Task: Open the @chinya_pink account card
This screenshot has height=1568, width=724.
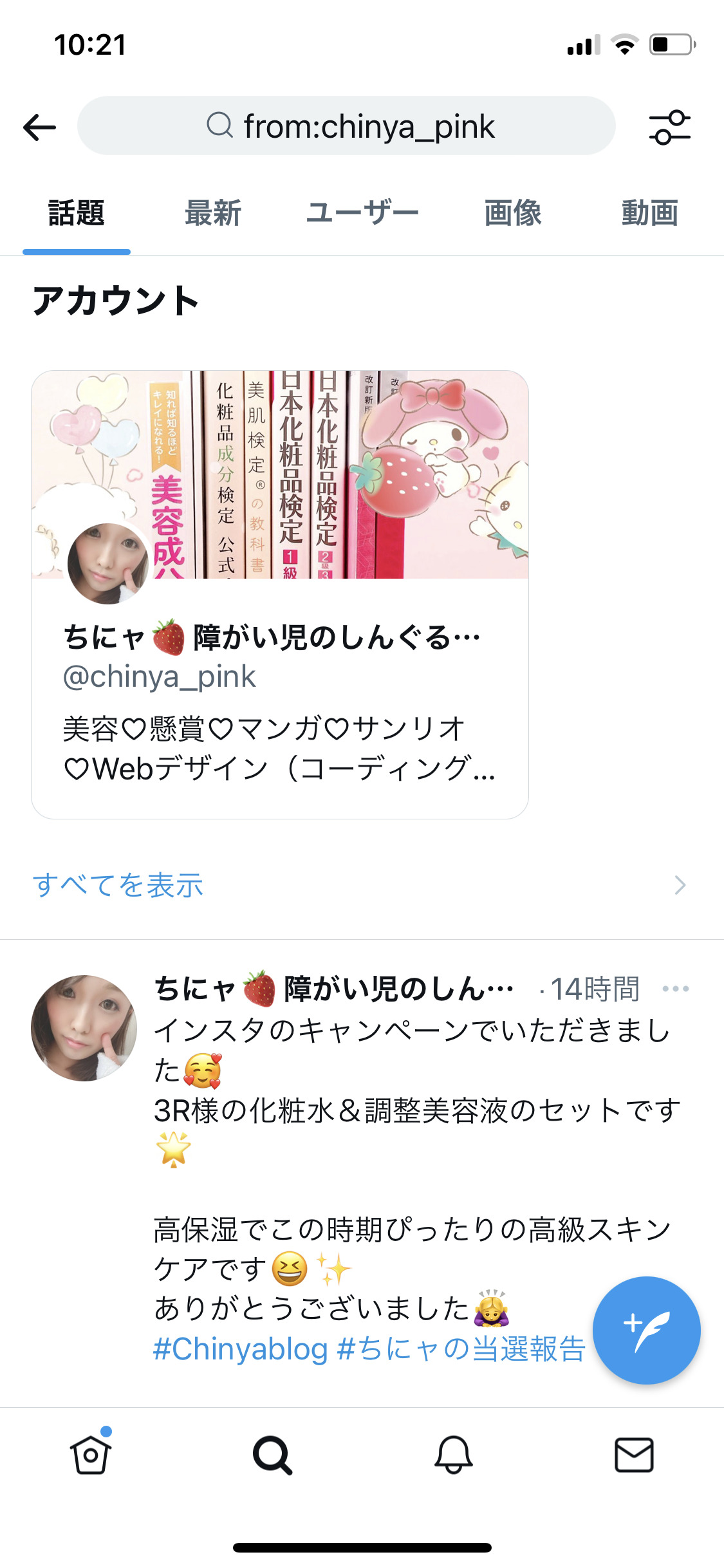Action: pyautogui.click(x=280, y=594)
